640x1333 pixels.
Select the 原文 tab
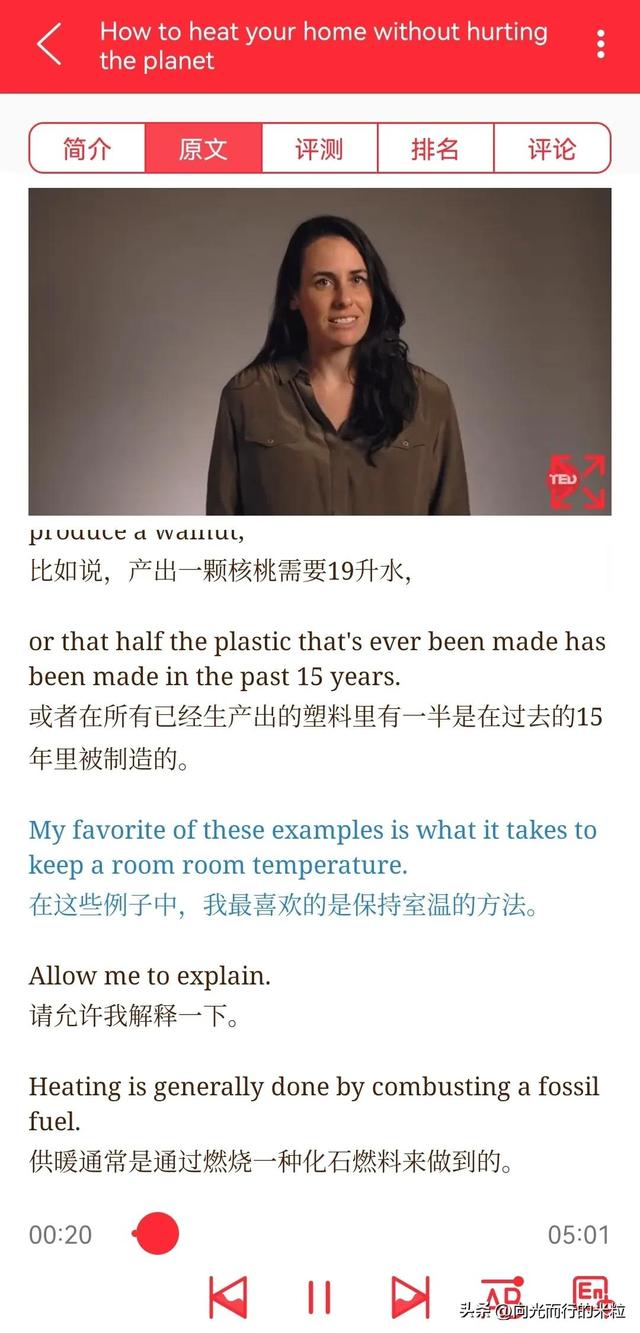204,149
